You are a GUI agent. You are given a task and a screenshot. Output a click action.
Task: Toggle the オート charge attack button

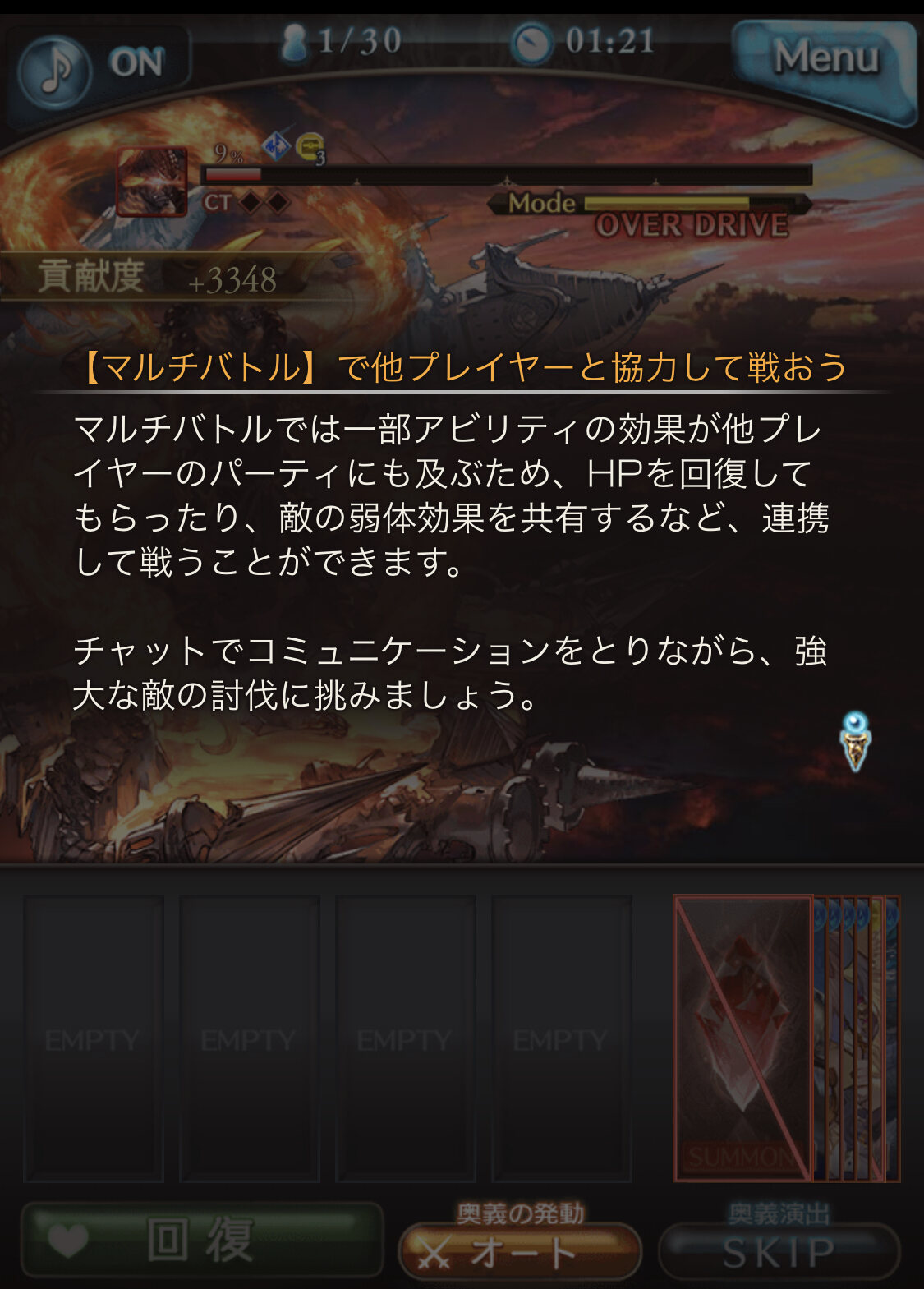click(519, 1251)
